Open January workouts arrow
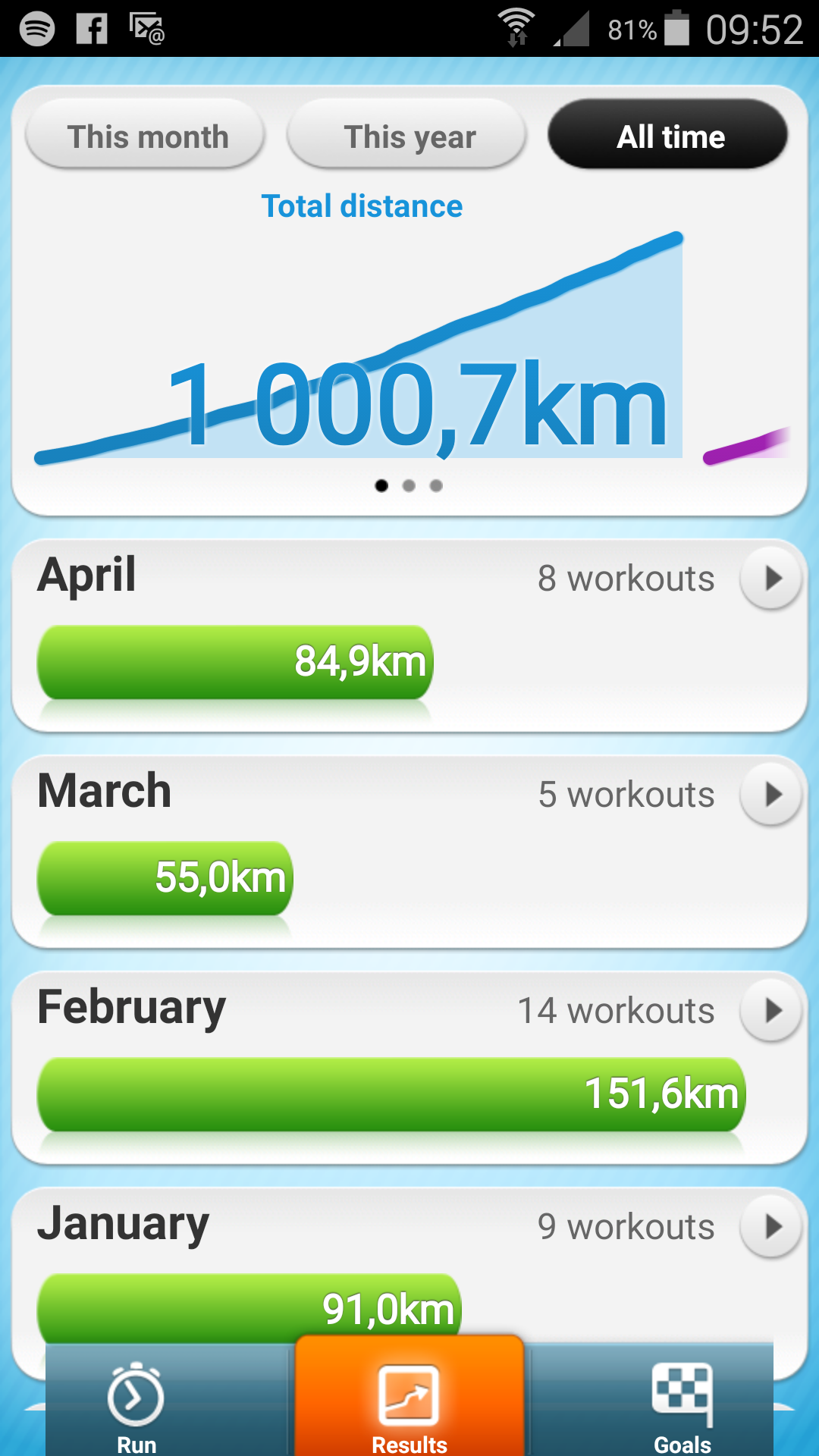This screenshot has height=1456, width=819. [771, 1226]
